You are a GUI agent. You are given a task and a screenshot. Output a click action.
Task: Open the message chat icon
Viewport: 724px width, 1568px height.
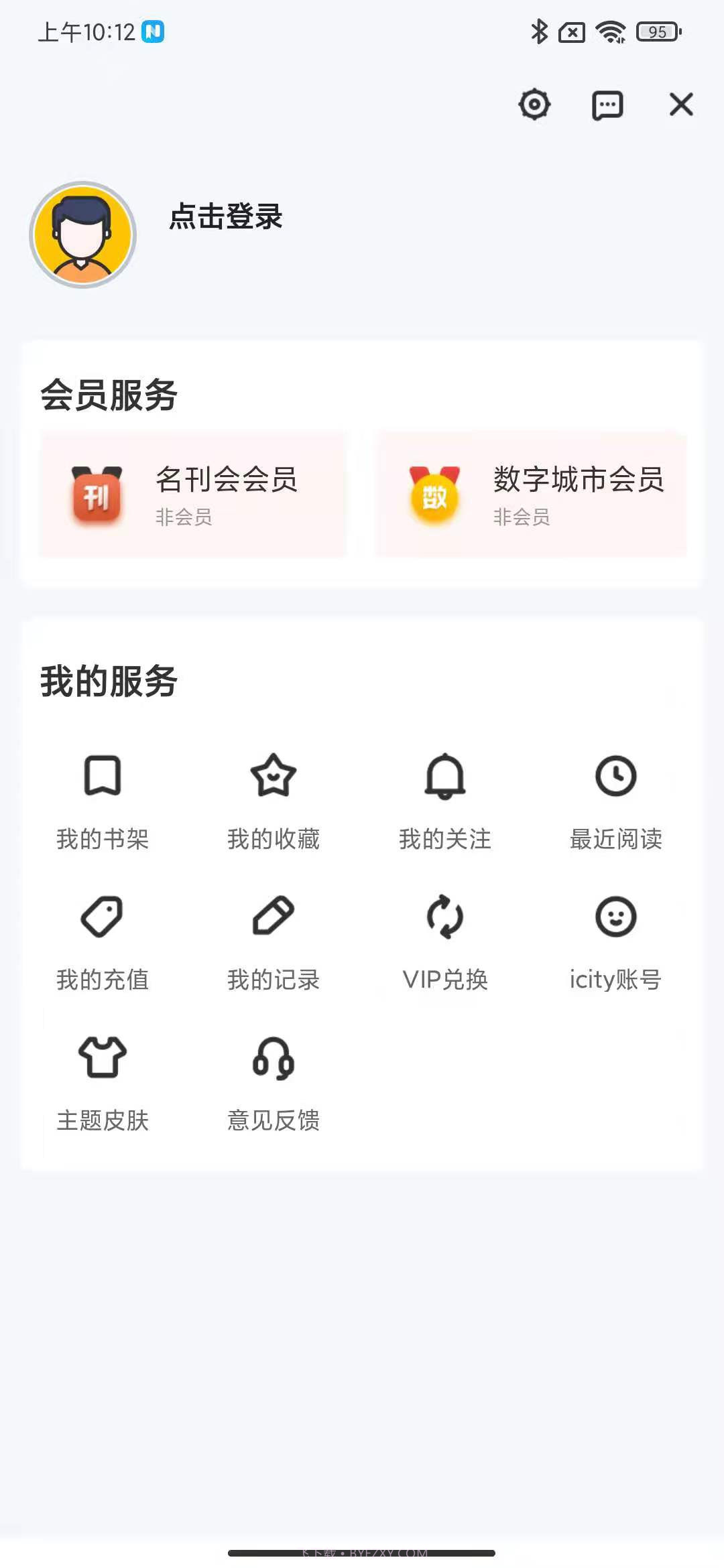coord(607,105)
